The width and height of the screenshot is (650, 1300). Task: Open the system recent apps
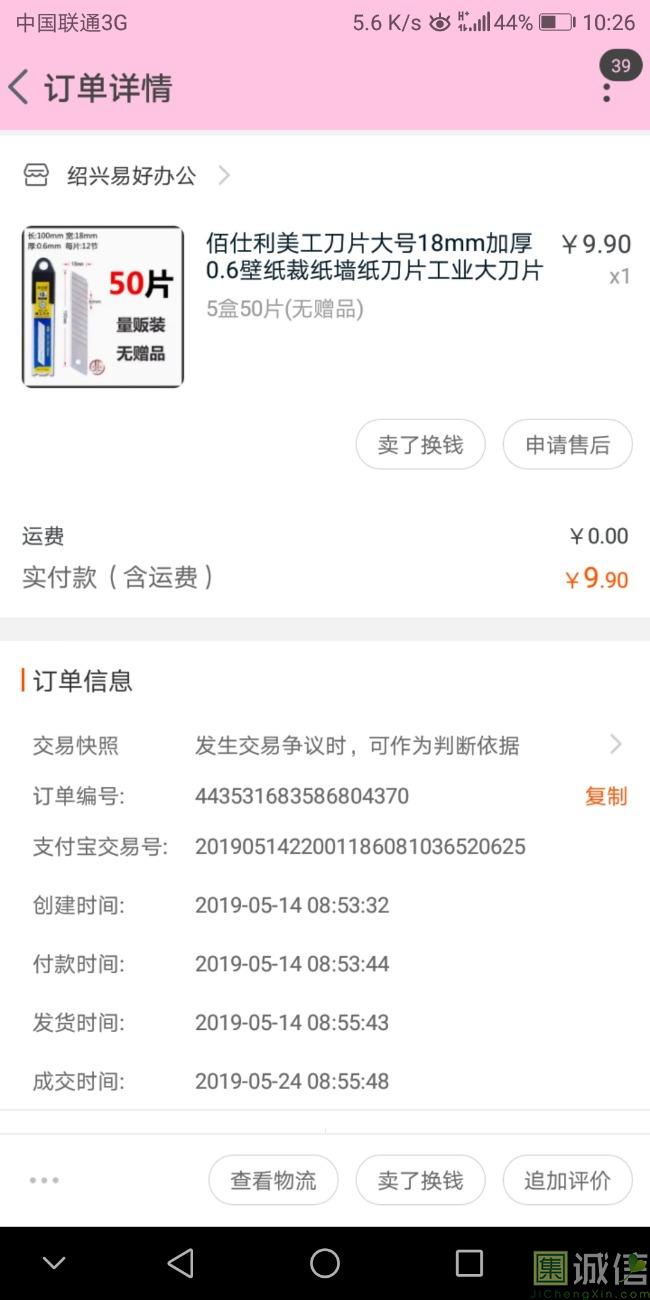click(x=469, y=1263)
